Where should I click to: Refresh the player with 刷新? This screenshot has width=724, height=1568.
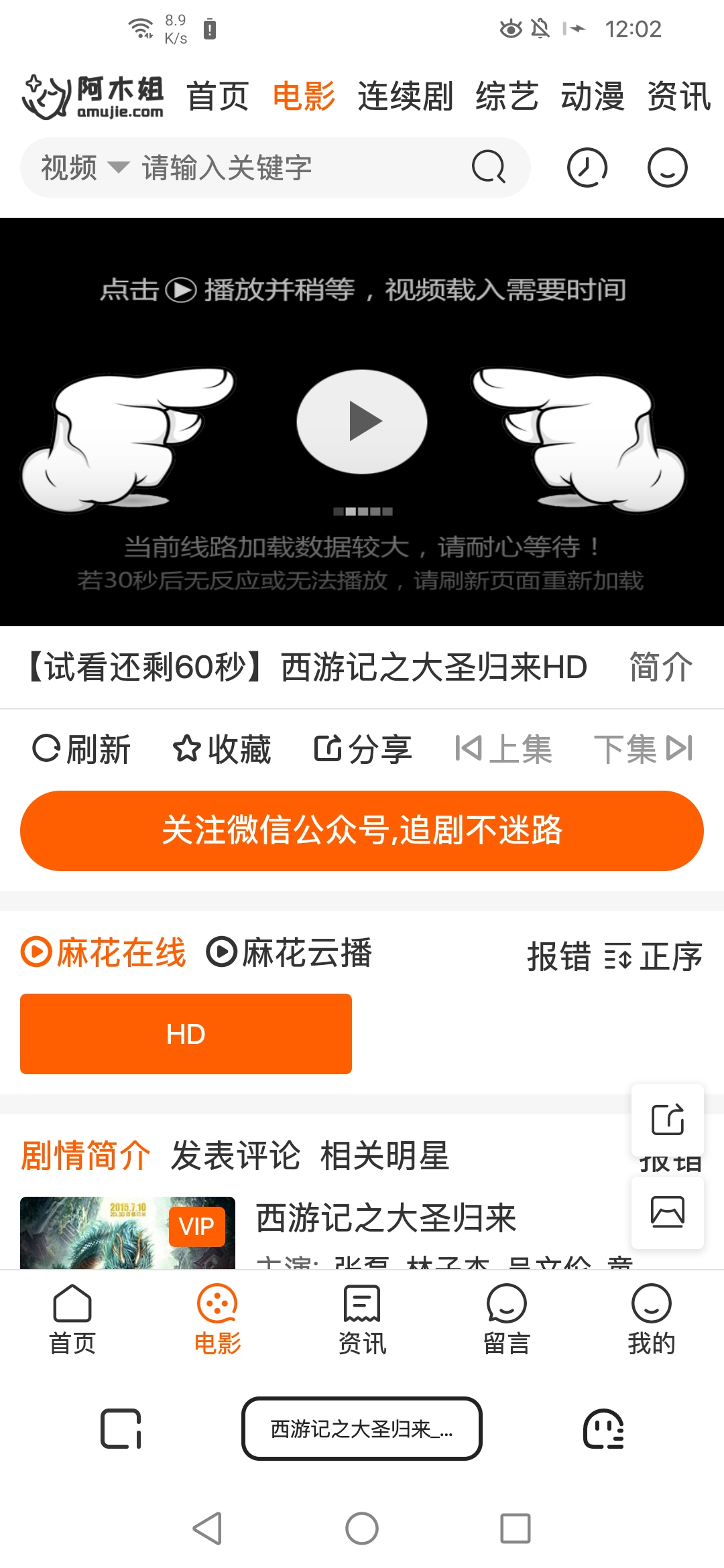[82, 748]
